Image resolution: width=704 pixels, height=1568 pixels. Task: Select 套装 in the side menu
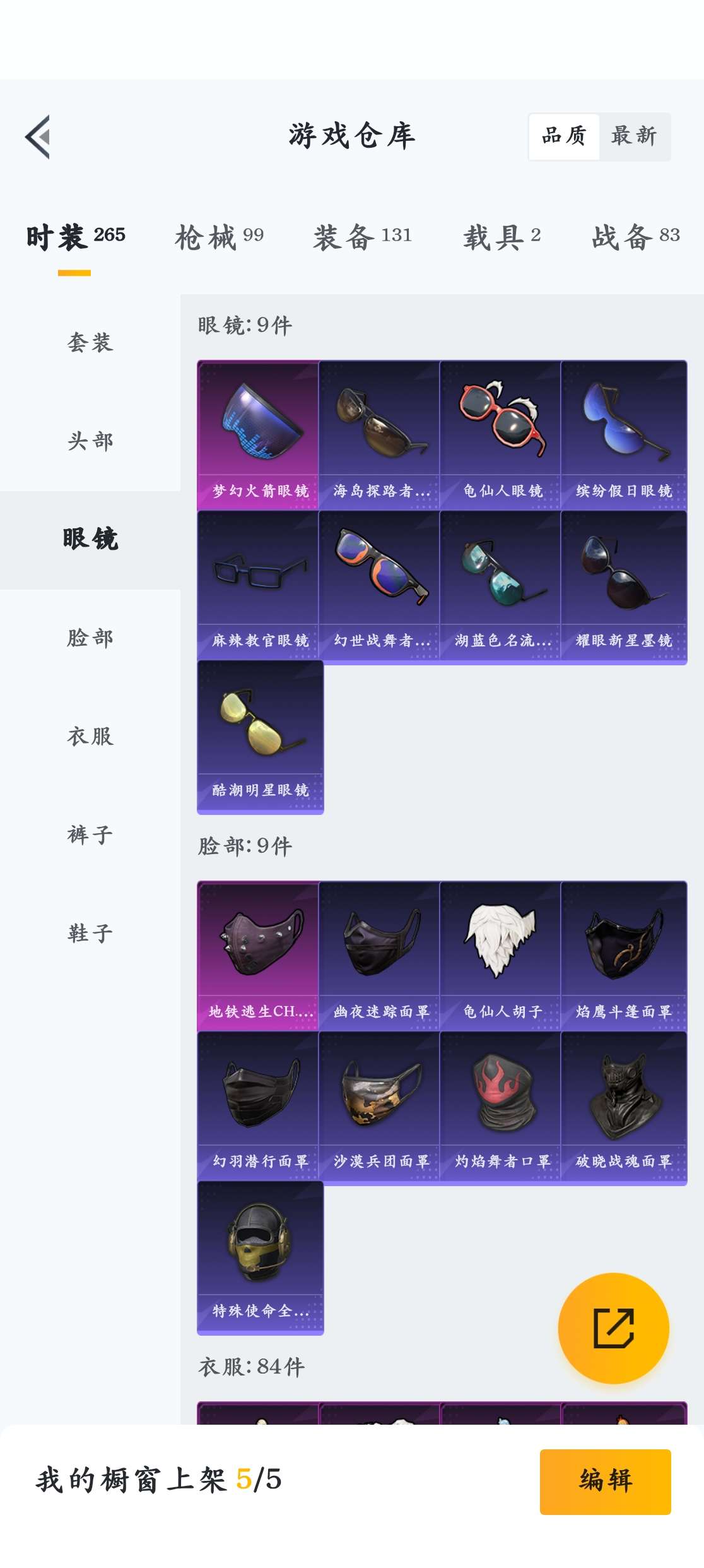point(90,343)
